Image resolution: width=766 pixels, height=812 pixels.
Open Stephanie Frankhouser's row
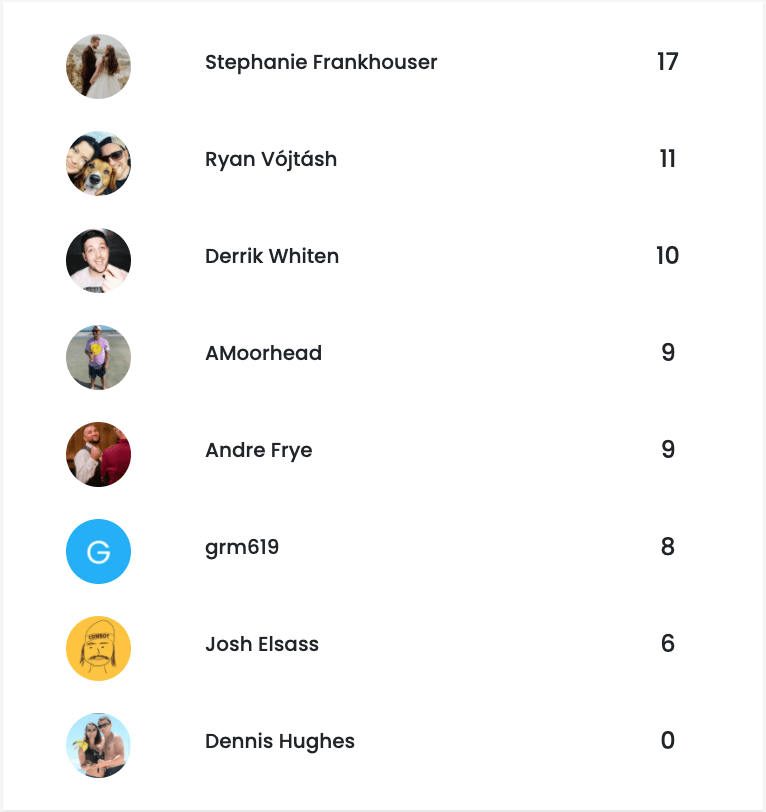(x=321, y=63)
